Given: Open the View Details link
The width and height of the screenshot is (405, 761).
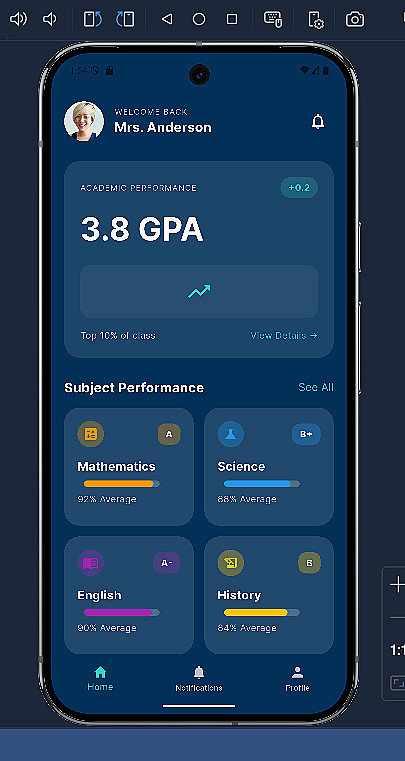Looking at the screenshot, I should [x=284, y=335].
